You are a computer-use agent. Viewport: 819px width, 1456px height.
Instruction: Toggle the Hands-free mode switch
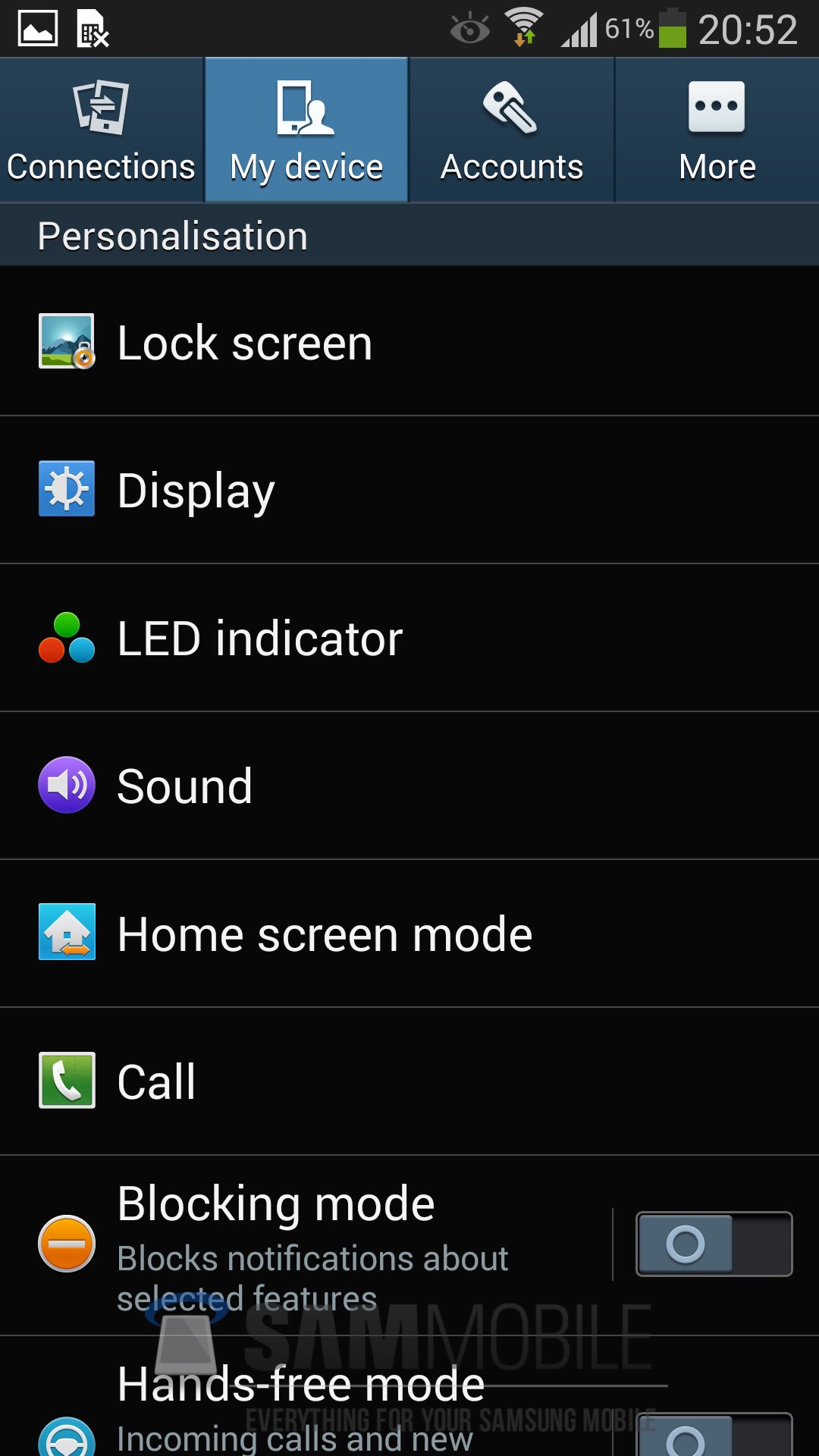coord(714,1437)
